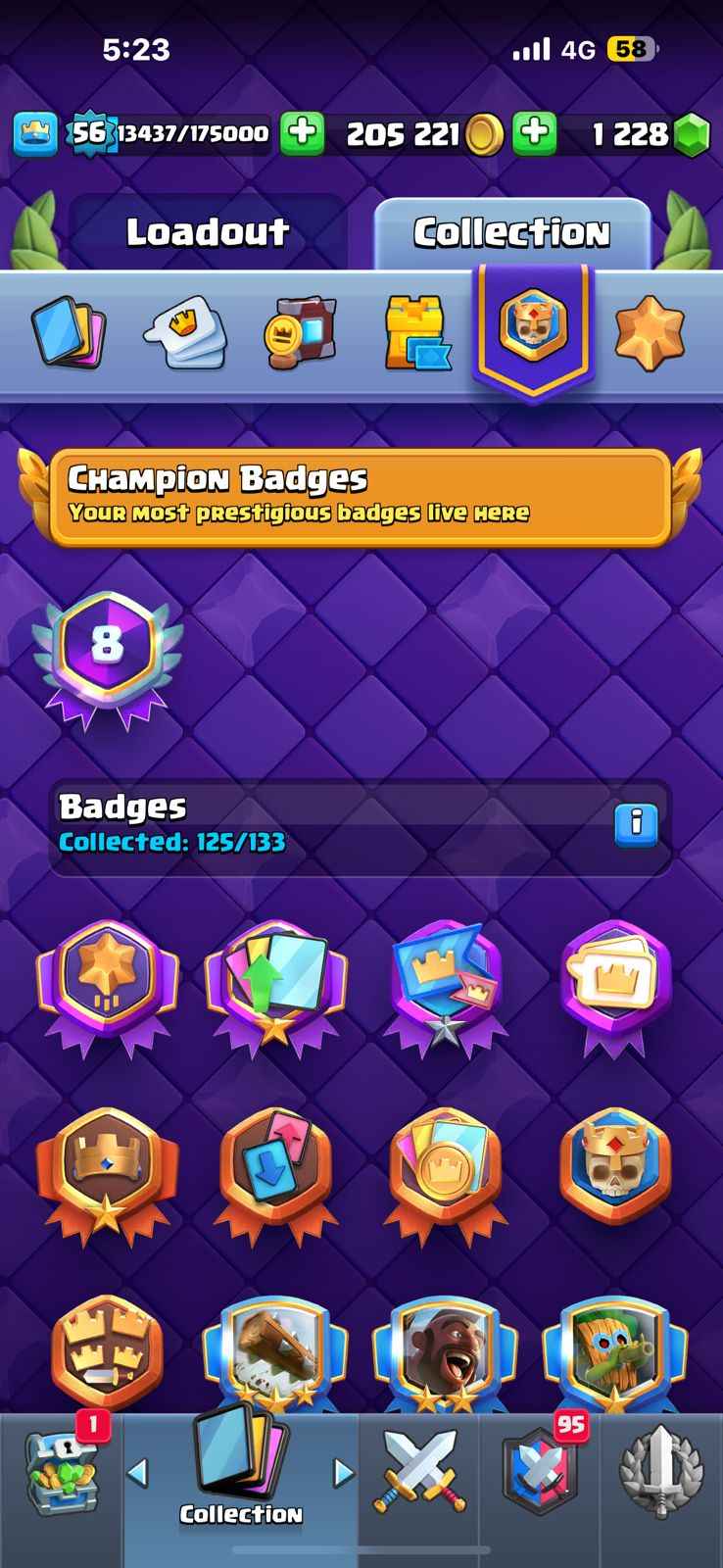The width and height of the screenshot is (723, 1568).
Task: Buy gems using the green plus button
Action: coord(535,133)
